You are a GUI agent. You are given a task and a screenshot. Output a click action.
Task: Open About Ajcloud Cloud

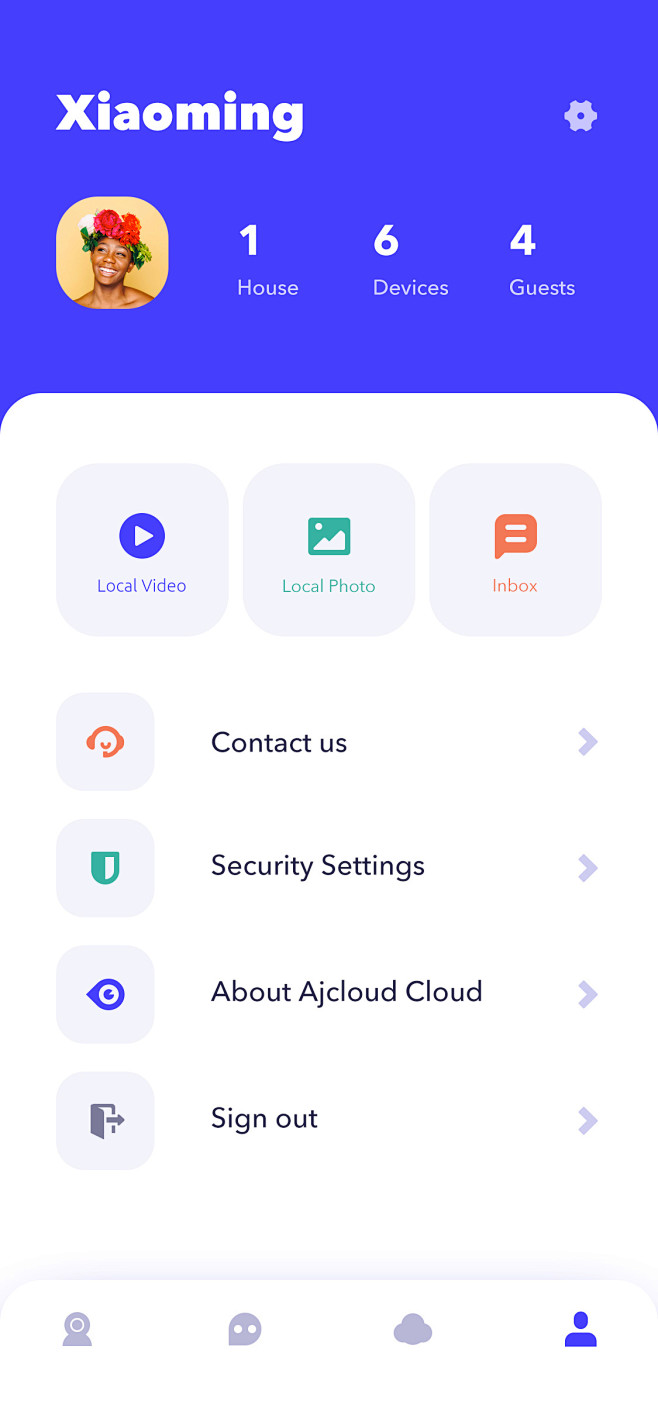click(328, 993)
